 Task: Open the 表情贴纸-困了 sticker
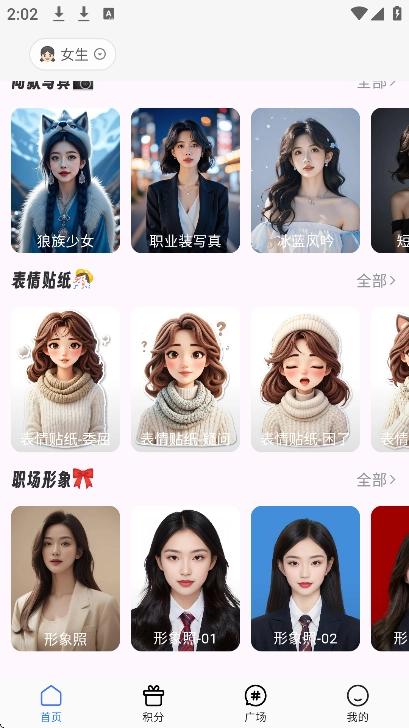305,379
